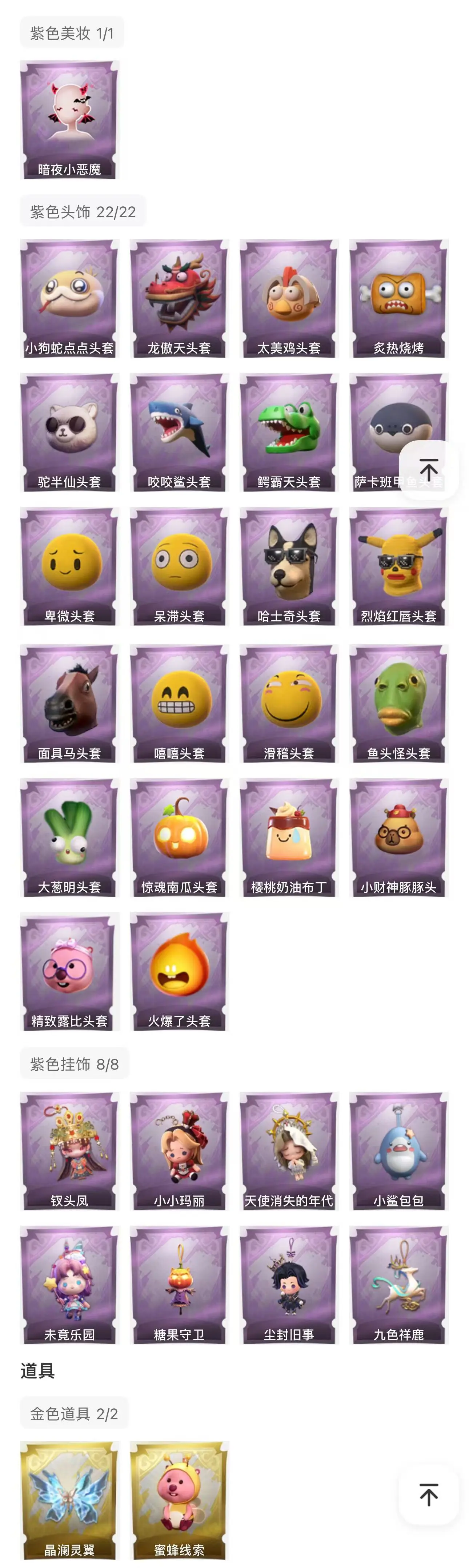This screenshot has height=1568, width=469.
Task: View the 龙傲天头套 headwear tile
Action: click(x=180, y=298)
